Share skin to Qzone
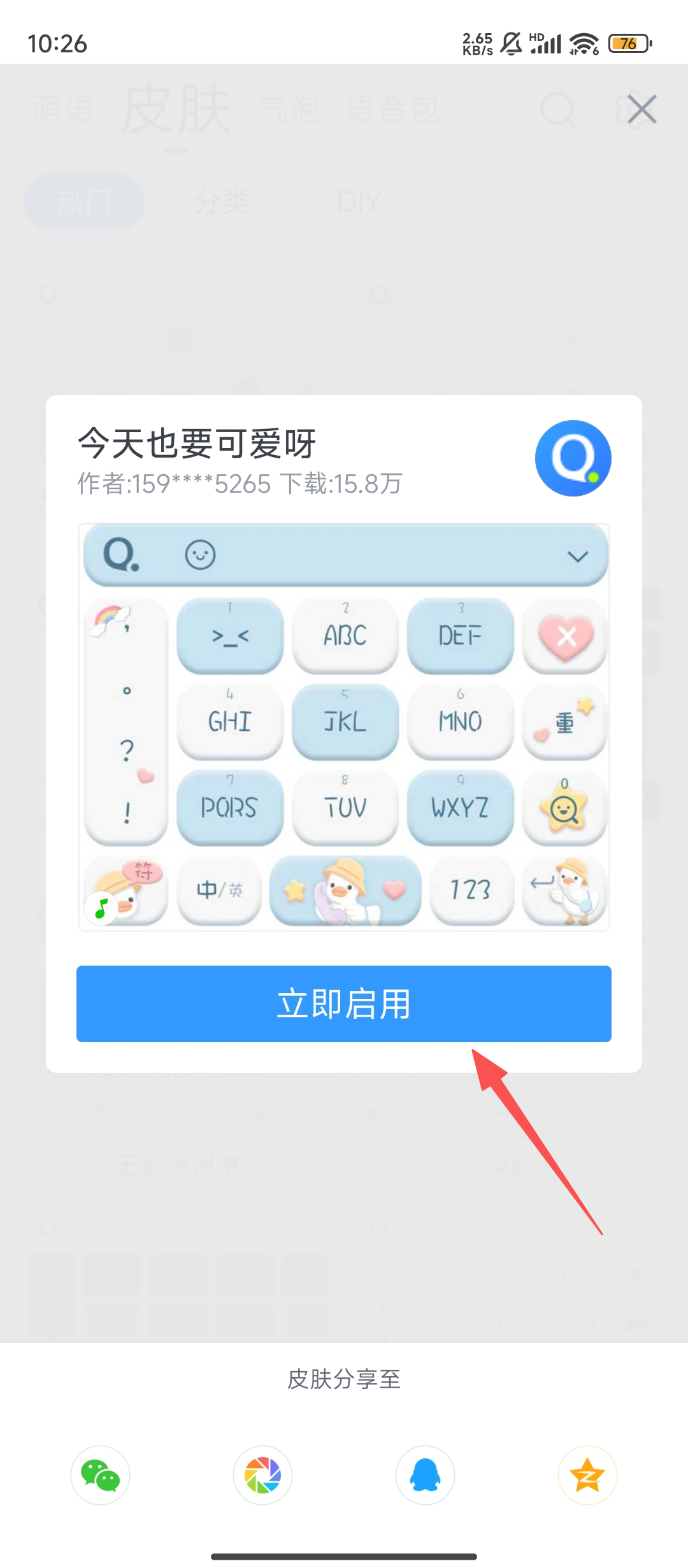The image size is (688, 1568). coord(587,1475)
